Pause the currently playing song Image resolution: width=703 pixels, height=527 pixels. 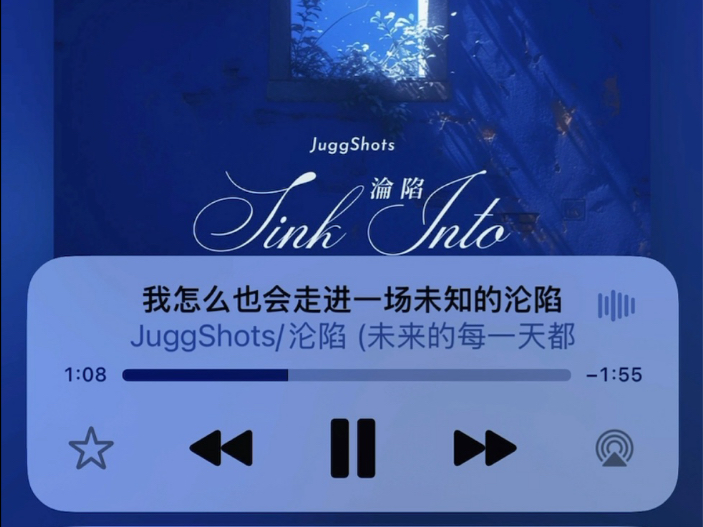pos(352,449)
